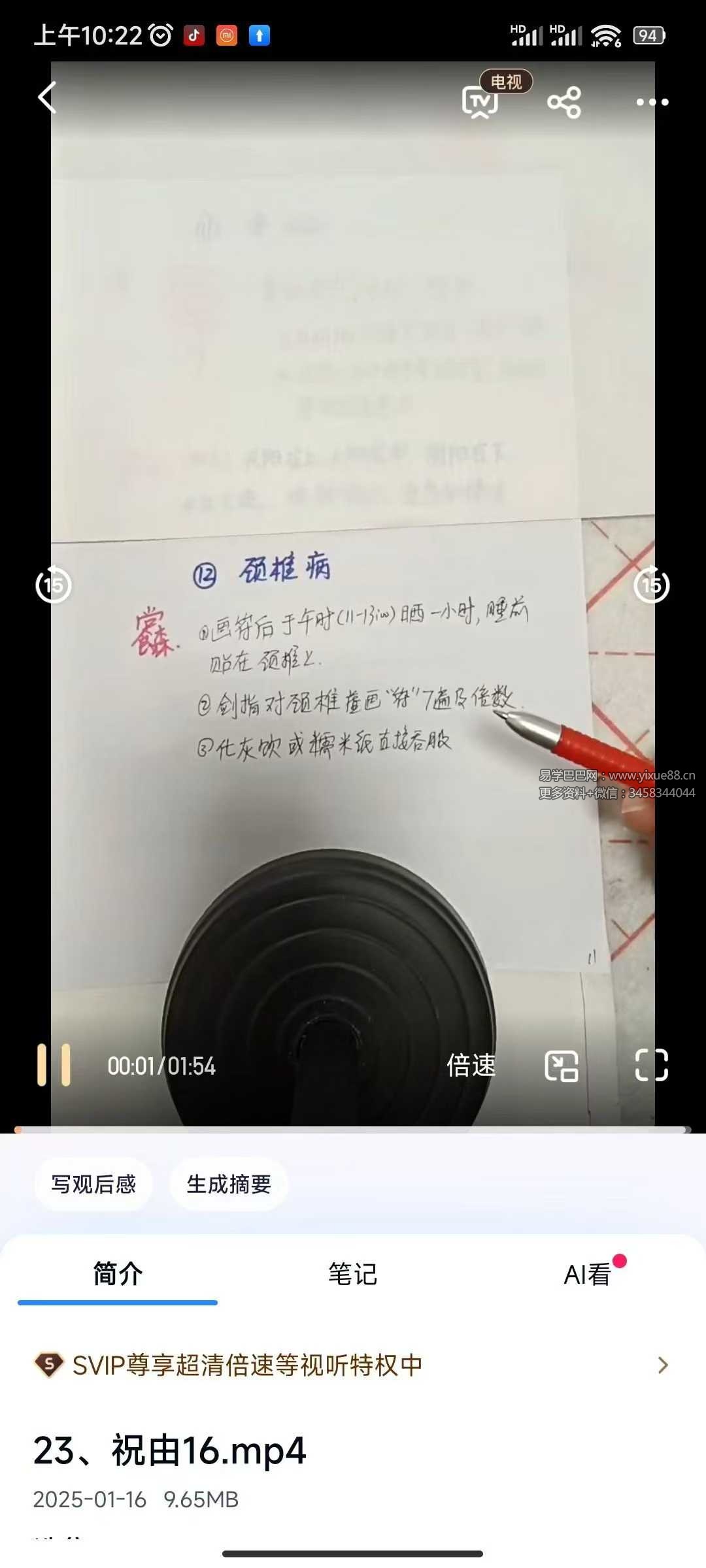706x1568 pixels.
Task: Open the AI看 tab
Action: (587, 1274)
